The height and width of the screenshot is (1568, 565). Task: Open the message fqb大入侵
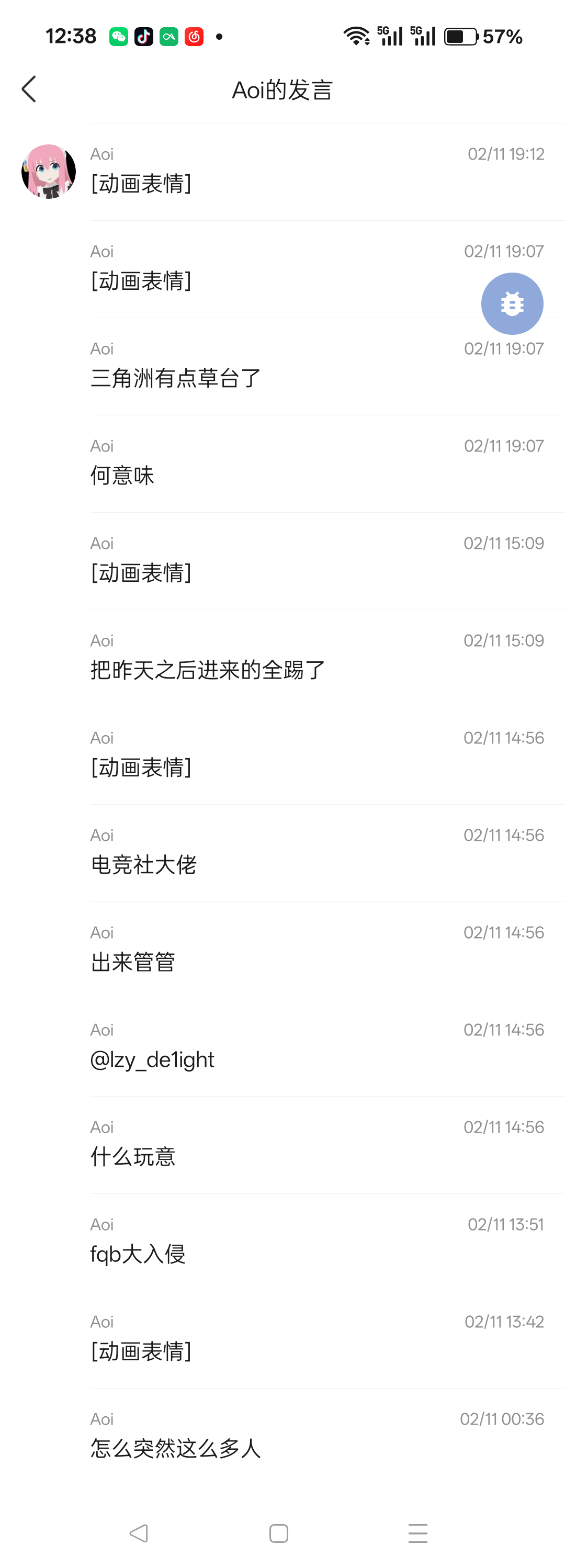click(x=138, y=1254)
